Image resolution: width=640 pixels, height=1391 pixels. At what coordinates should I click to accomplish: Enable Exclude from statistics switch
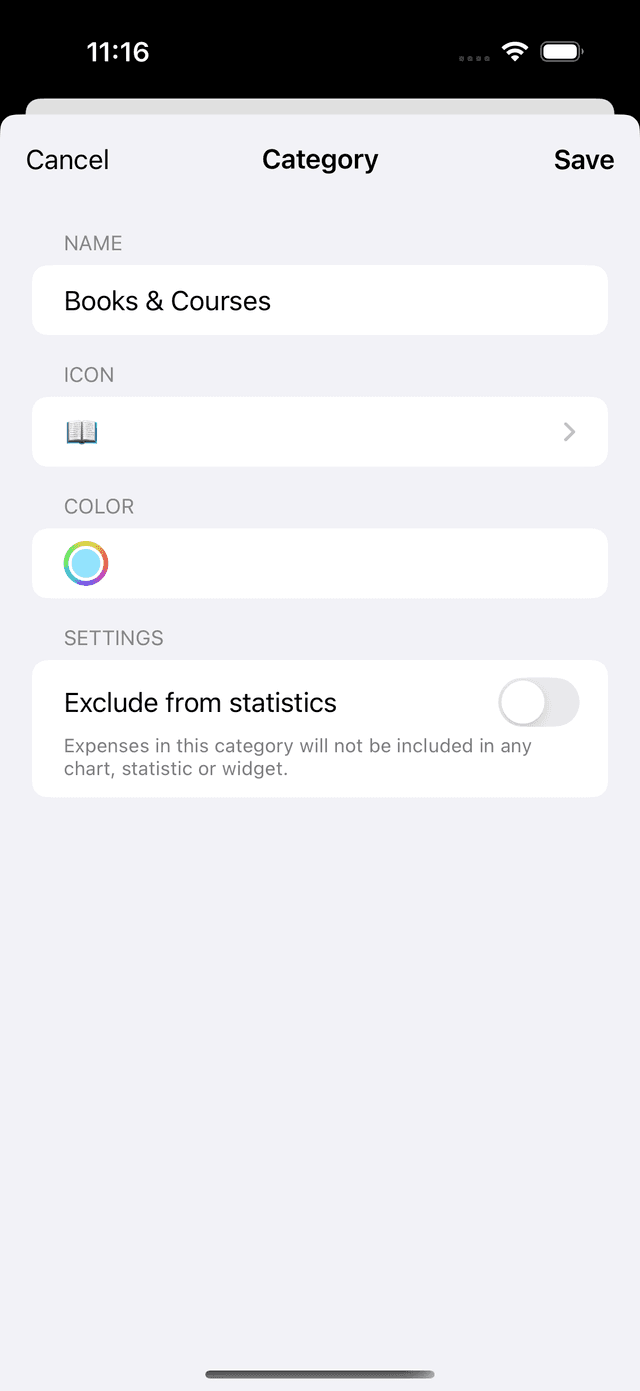pos(538,703)
